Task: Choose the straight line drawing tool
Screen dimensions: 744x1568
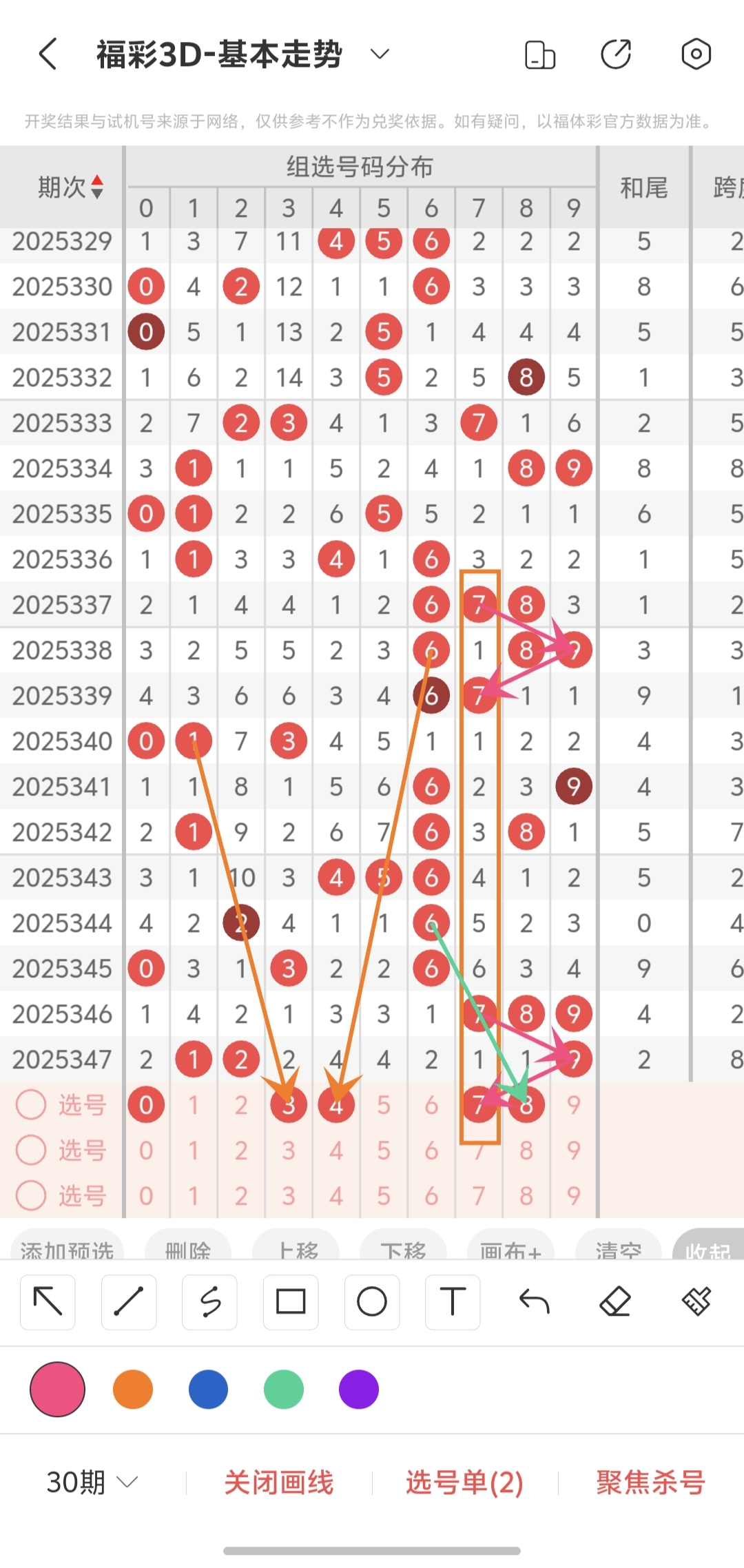Action: pyautogui.click(x=129, y=1301)
